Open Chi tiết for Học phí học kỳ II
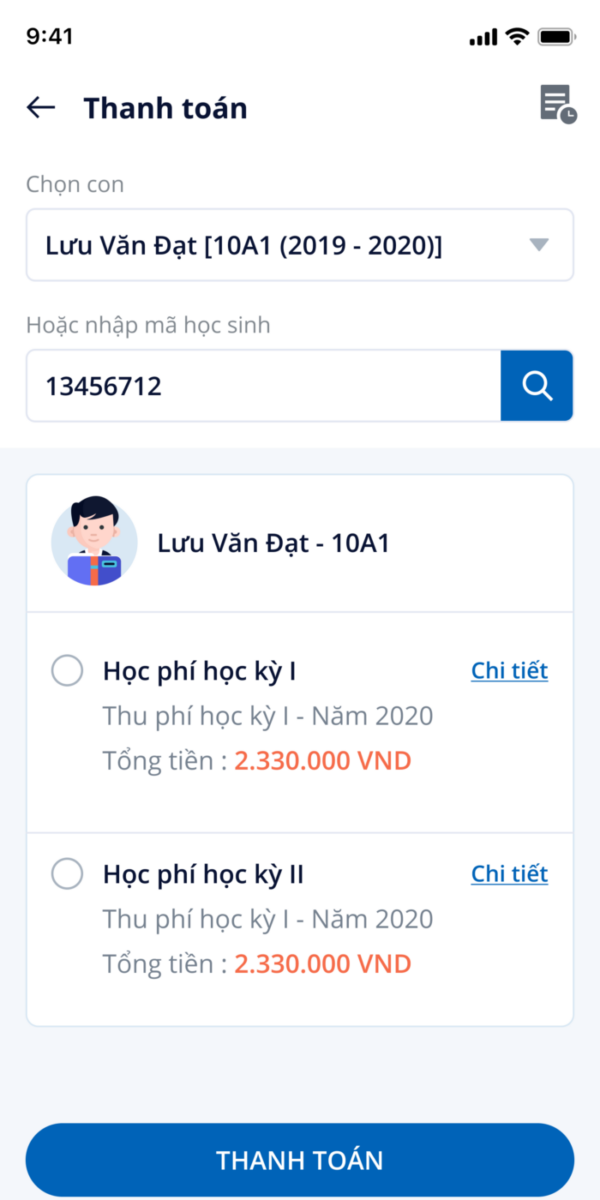600x1200 pixels. pyautogui.click(x=509, y=874)
